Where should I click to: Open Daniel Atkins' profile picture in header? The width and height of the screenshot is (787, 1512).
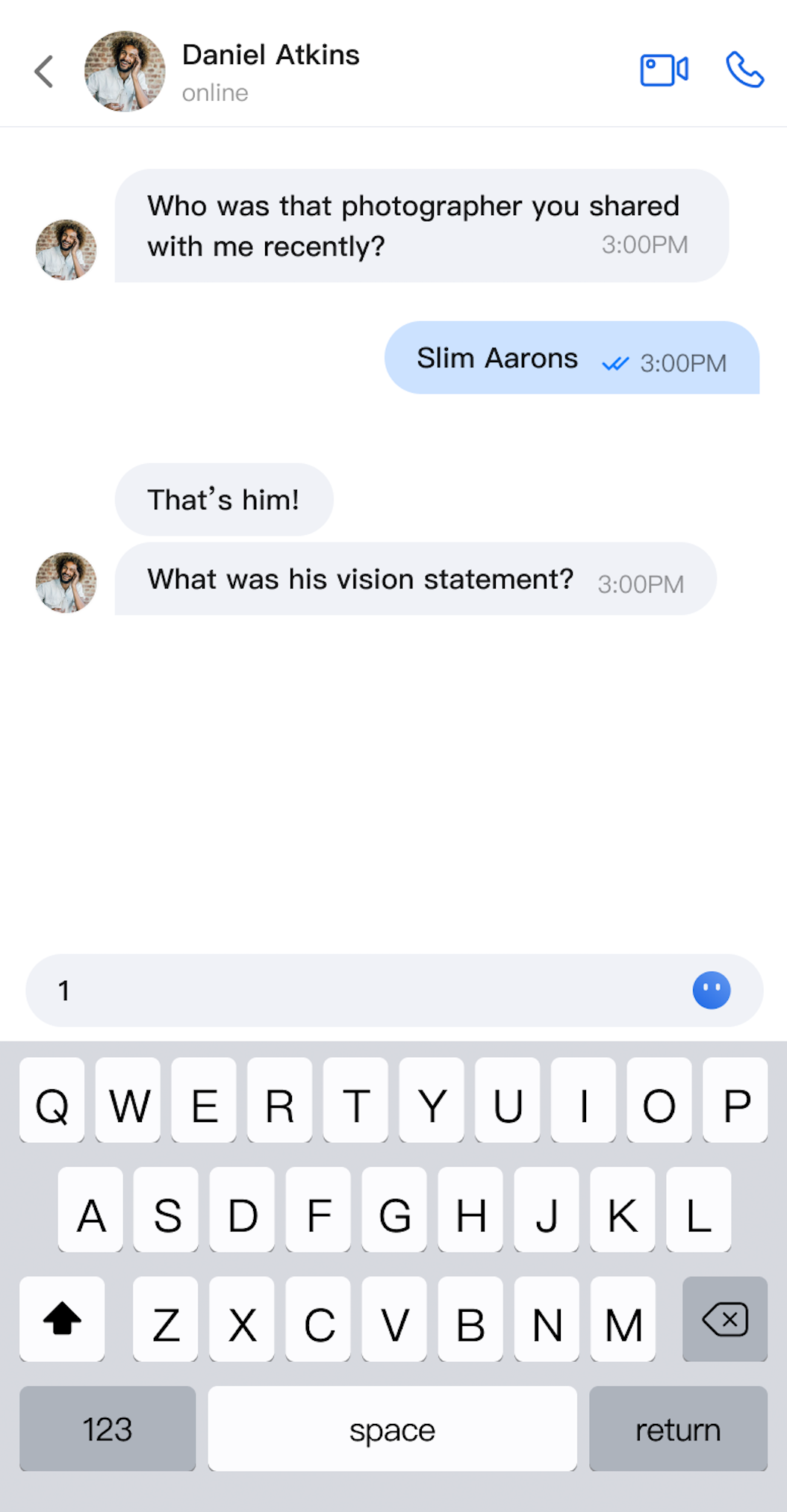pyautogui.click(x=125, y=72)
